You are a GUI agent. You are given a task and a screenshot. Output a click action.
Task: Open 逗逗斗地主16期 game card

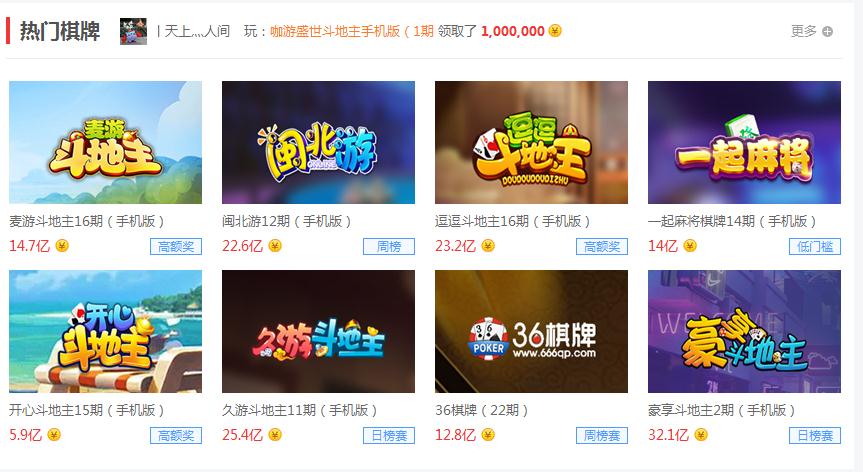531,143
